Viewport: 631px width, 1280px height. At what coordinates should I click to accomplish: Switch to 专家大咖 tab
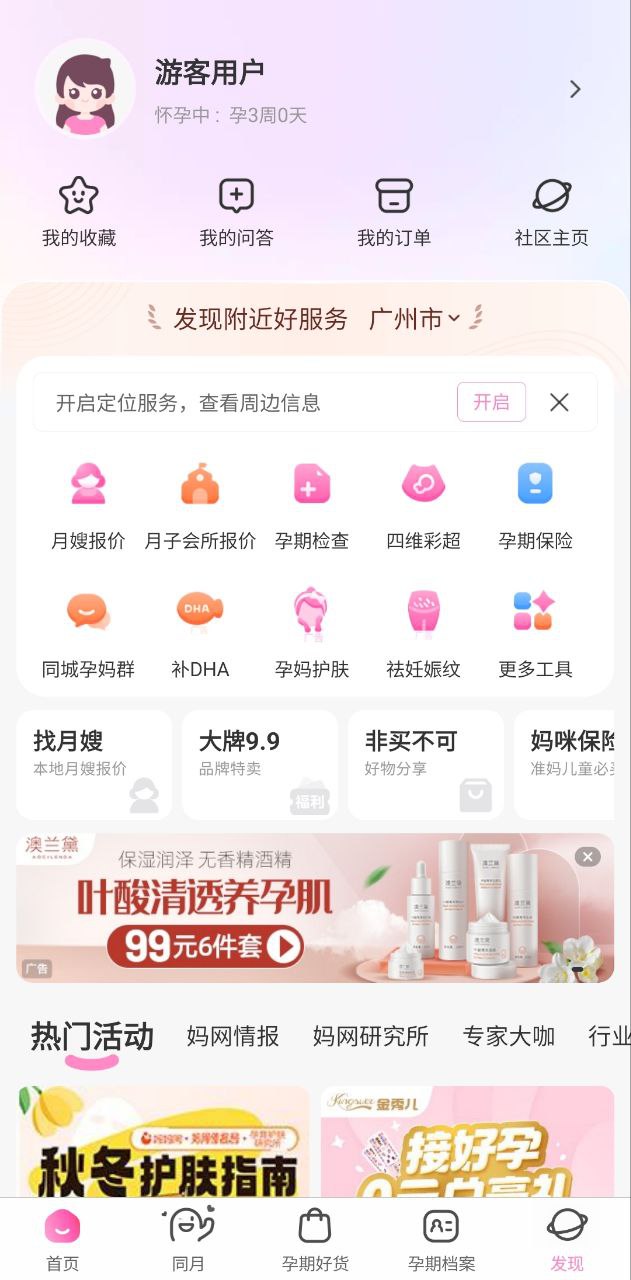(x=508, y=1036)
